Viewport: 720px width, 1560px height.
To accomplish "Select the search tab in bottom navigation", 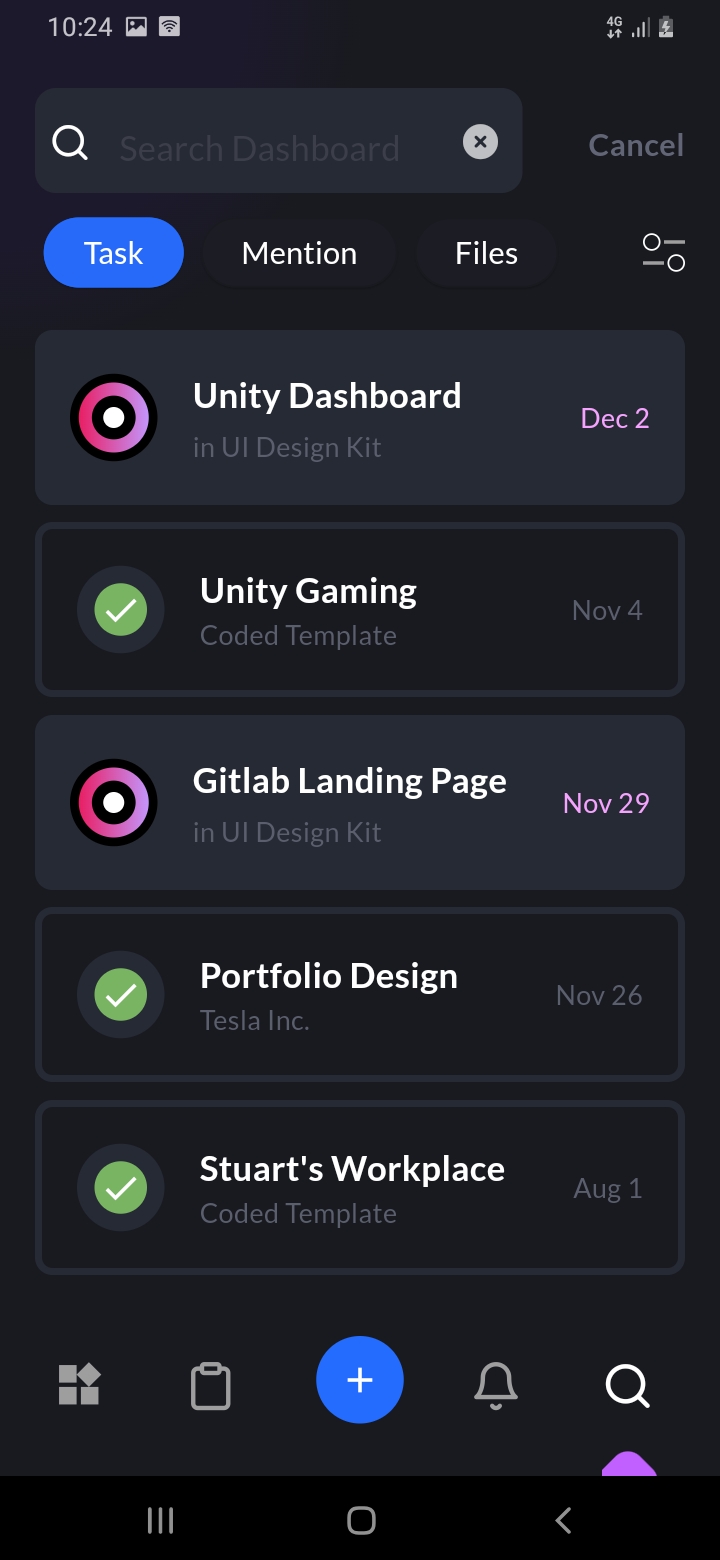I will pyautogui.click(x=628, y=1386).
